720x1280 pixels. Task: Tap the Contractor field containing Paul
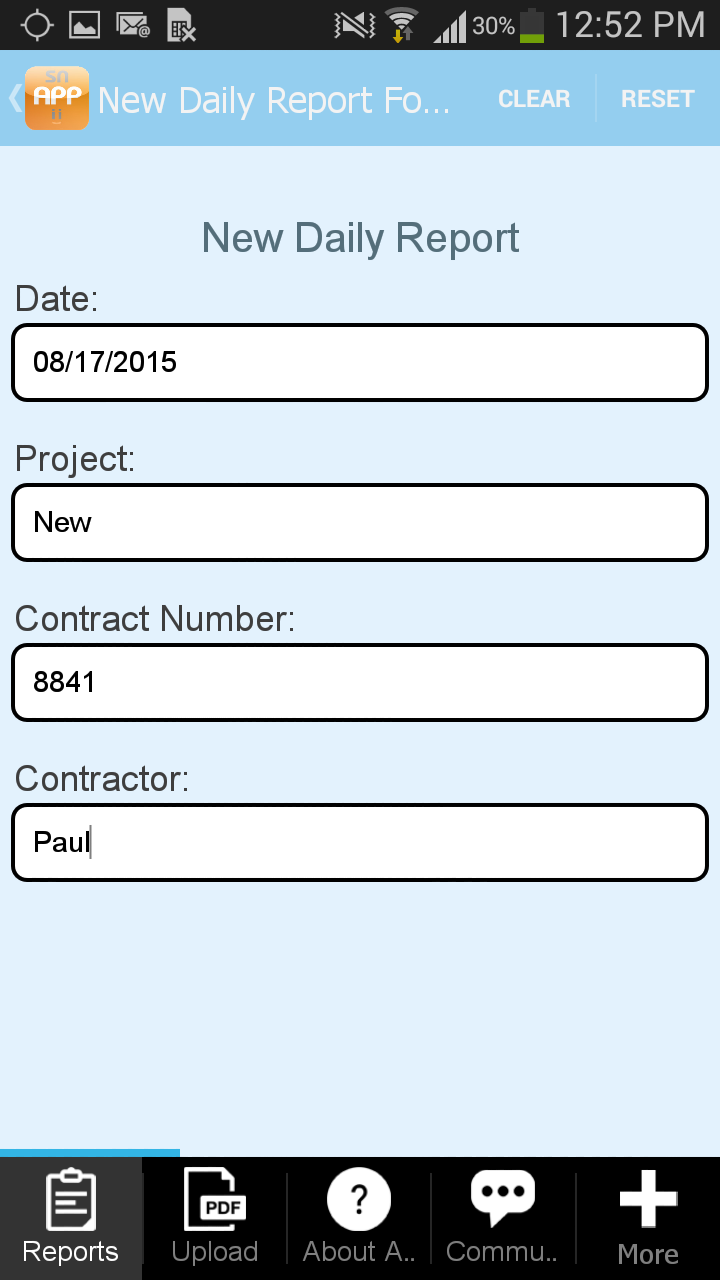(x=360, y=842)
